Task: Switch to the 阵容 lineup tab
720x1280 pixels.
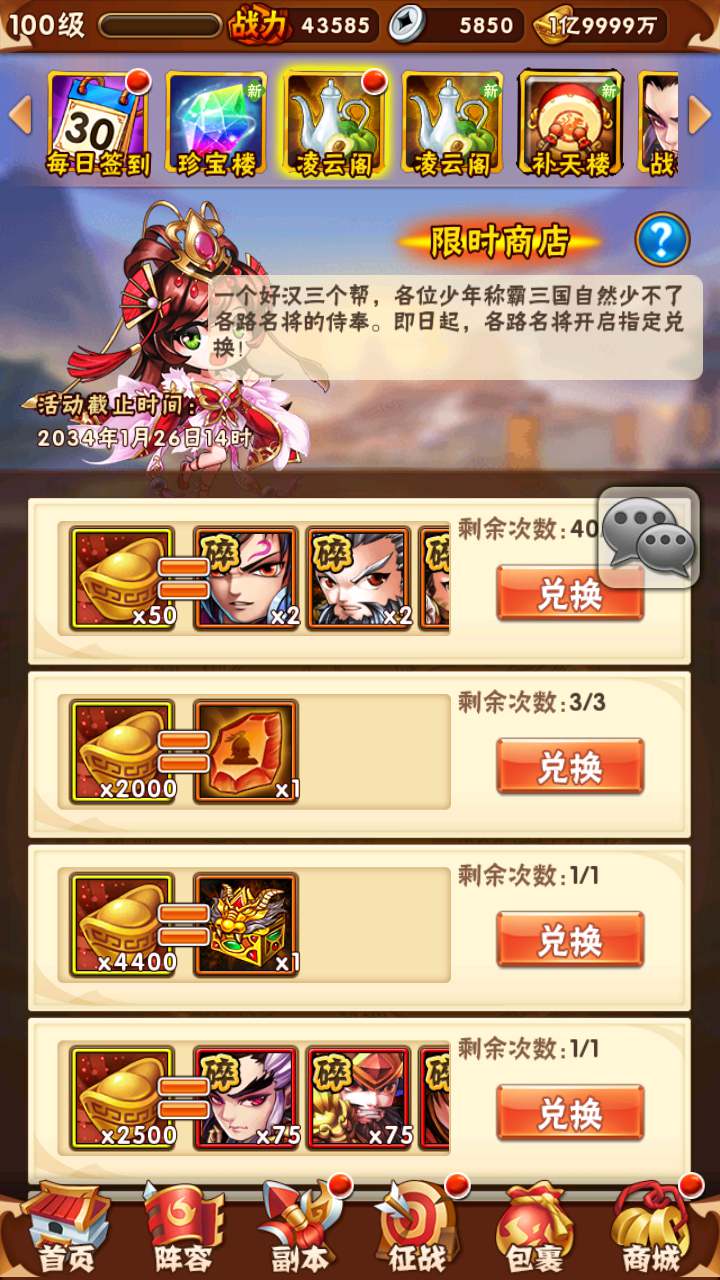Action: (x=182, y=1230)
